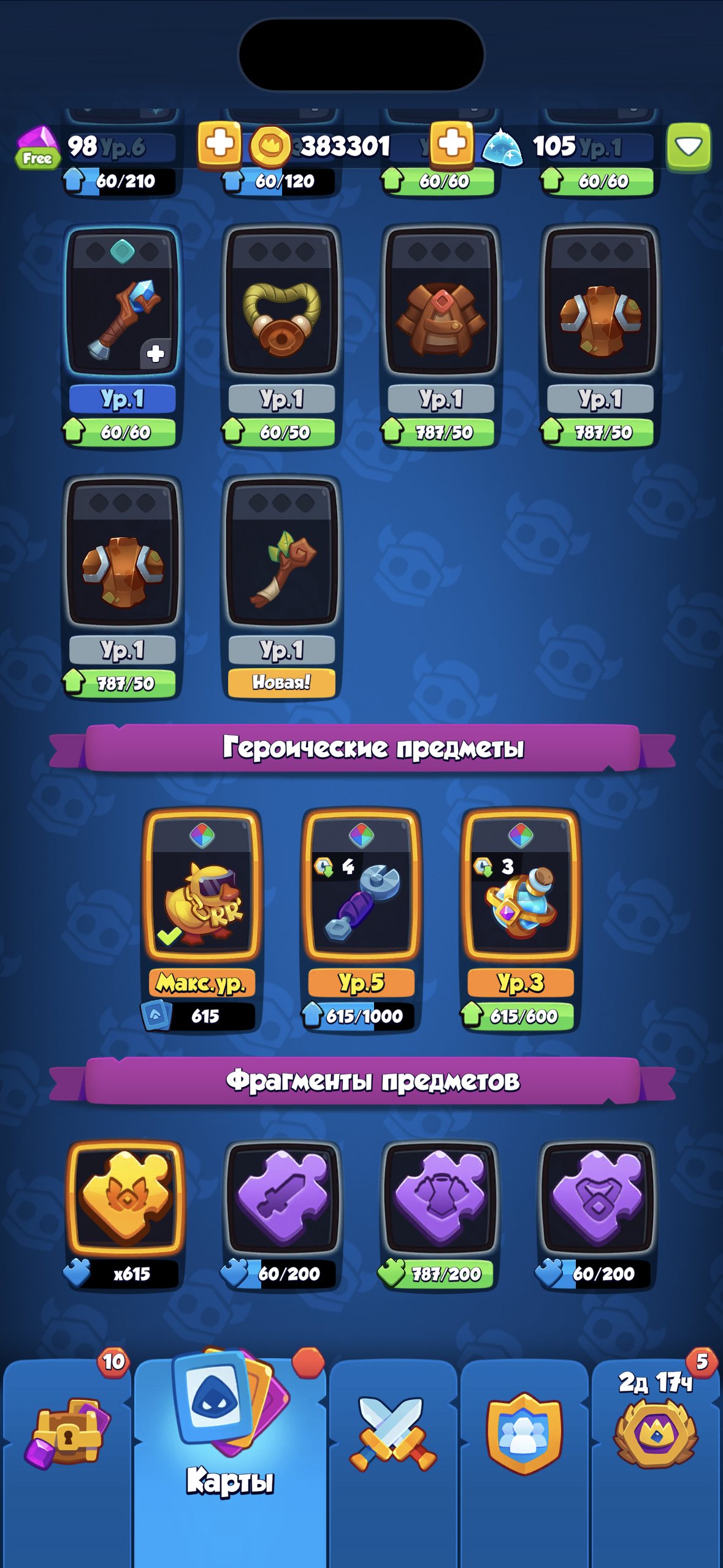Open the crystal staff item card
The image size is (723, 1568).
coord(123,336)
